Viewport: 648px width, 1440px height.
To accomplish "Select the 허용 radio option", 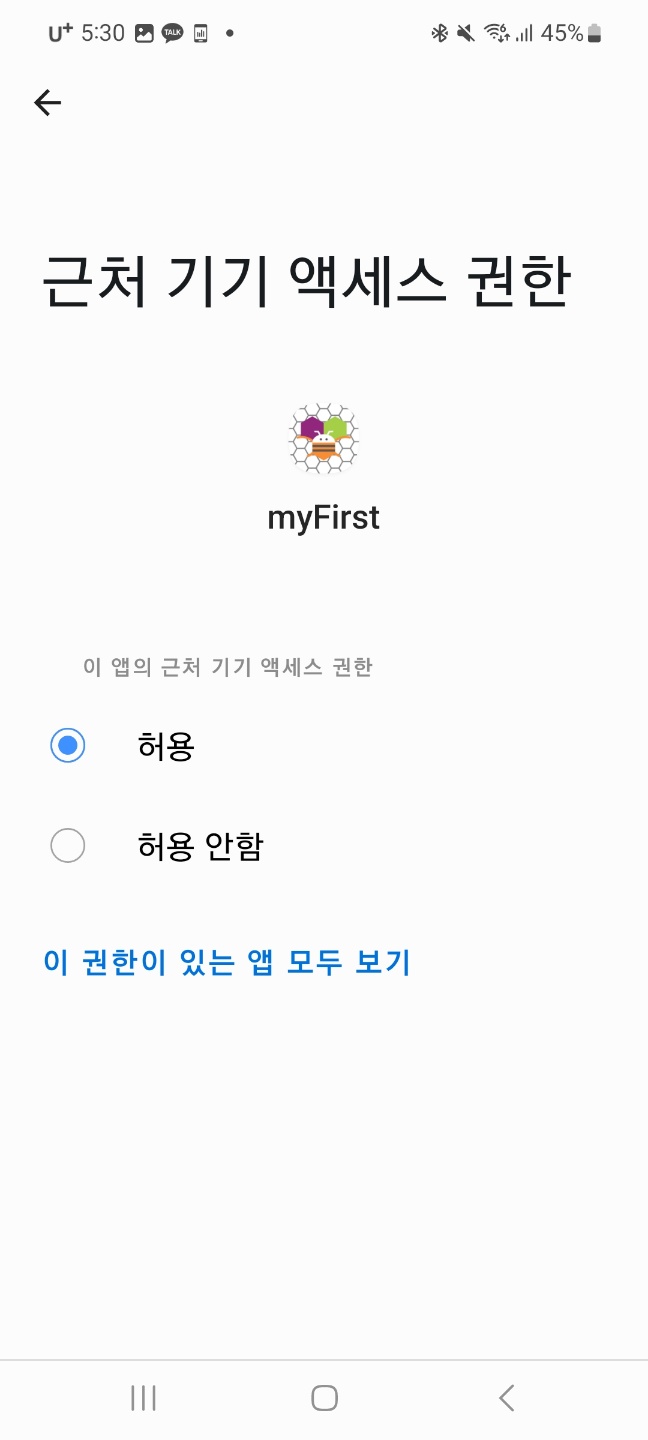I will click(x=68, y=746).
